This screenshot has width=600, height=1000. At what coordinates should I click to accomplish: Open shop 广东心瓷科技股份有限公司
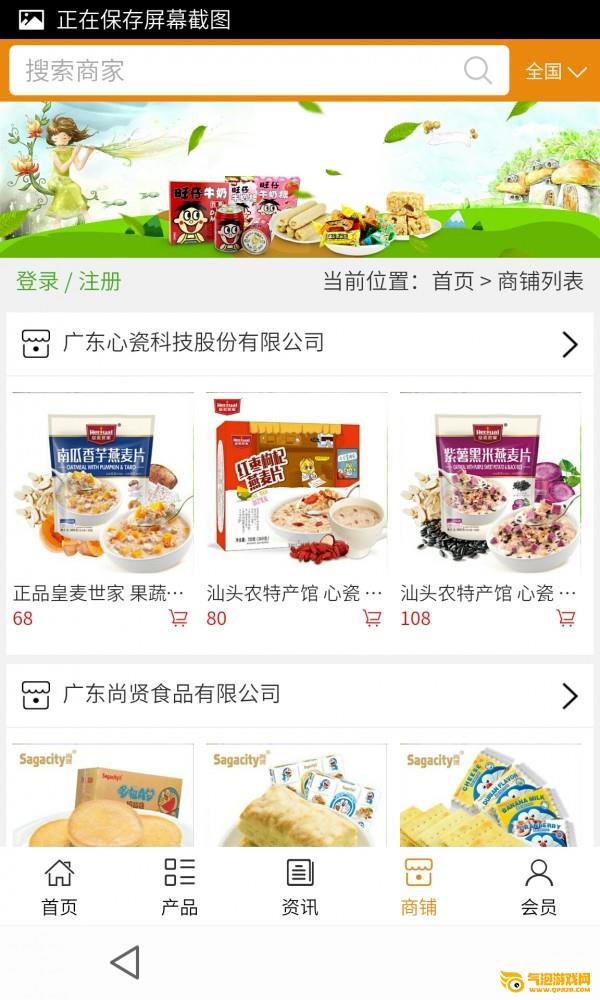(300, 343)
